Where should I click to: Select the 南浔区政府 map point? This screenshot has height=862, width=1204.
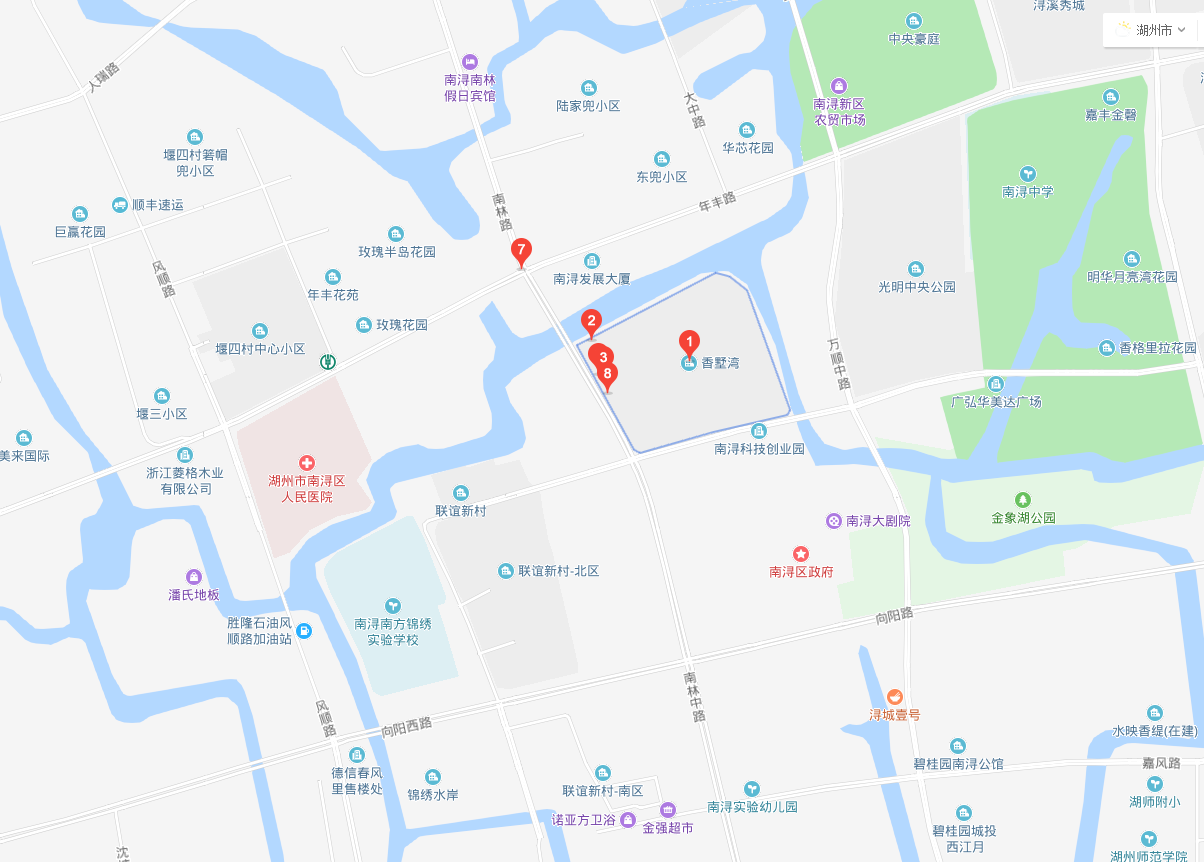(x=800, y=554)
